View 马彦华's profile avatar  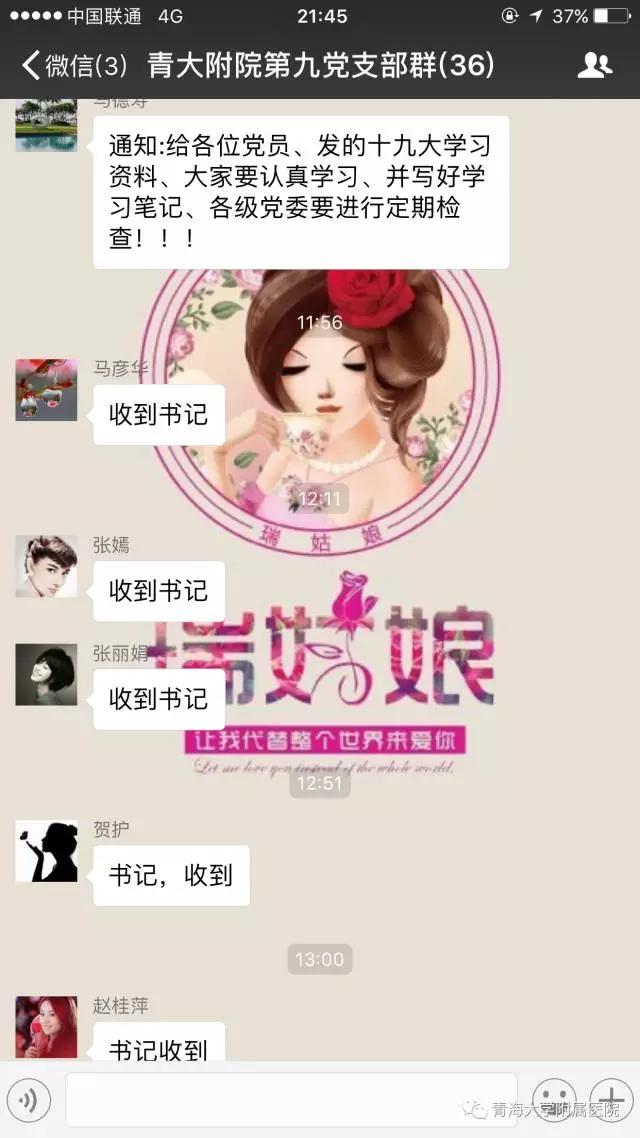(x=46, y=390)
